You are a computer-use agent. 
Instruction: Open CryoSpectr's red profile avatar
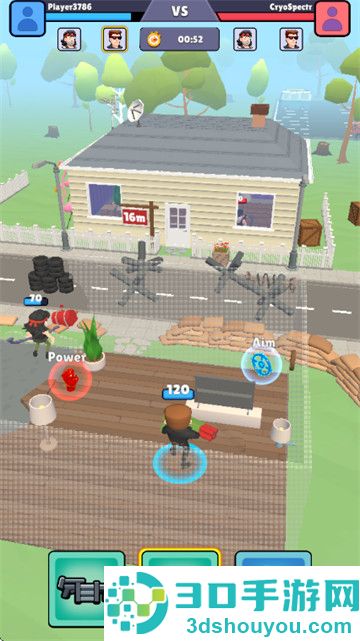click(x=333, y=18)
